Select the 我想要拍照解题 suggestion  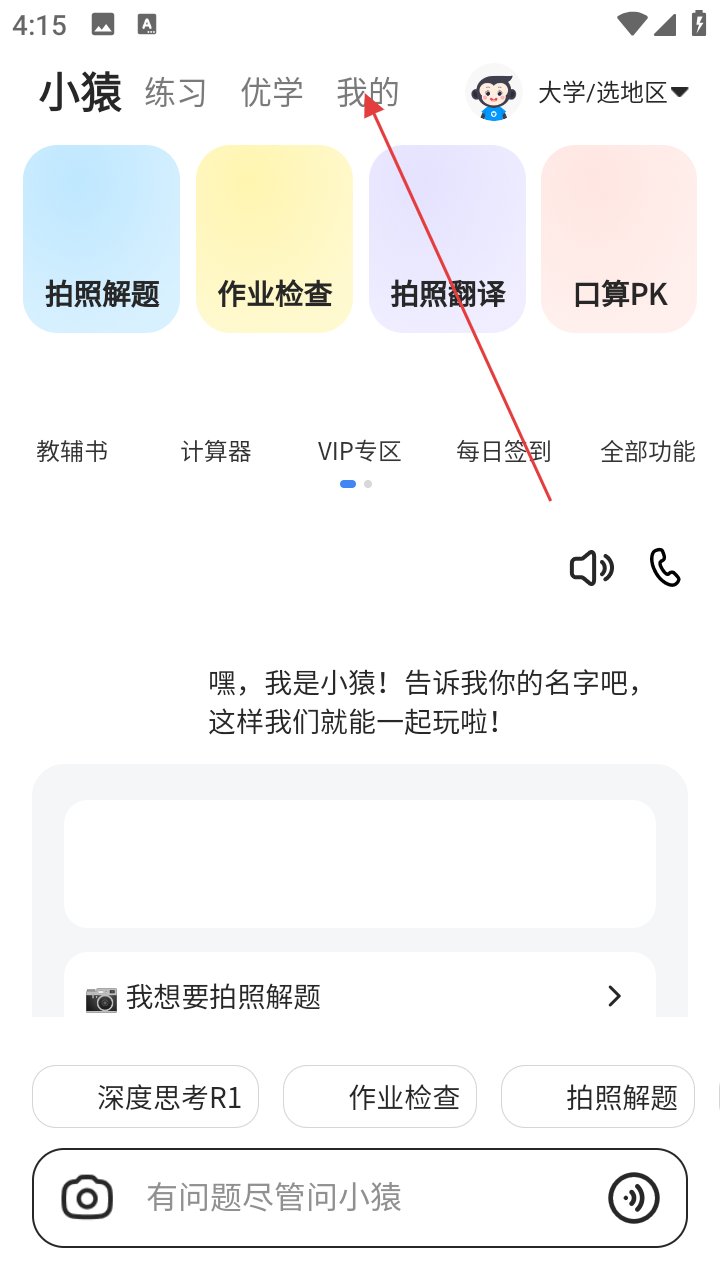point(360,996)
